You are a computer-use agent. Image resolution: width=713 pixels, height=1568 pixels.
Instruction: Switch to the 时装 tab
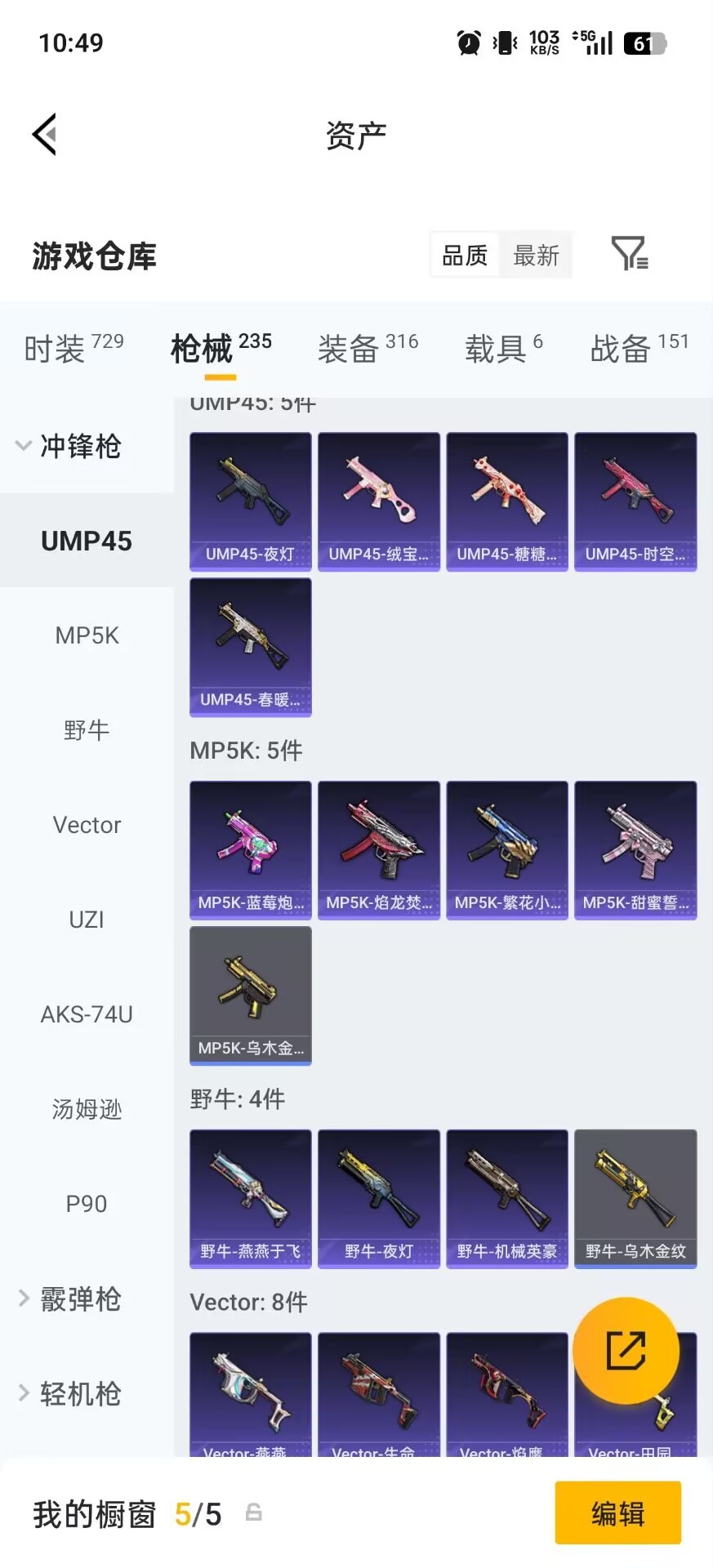click(57, 348)
